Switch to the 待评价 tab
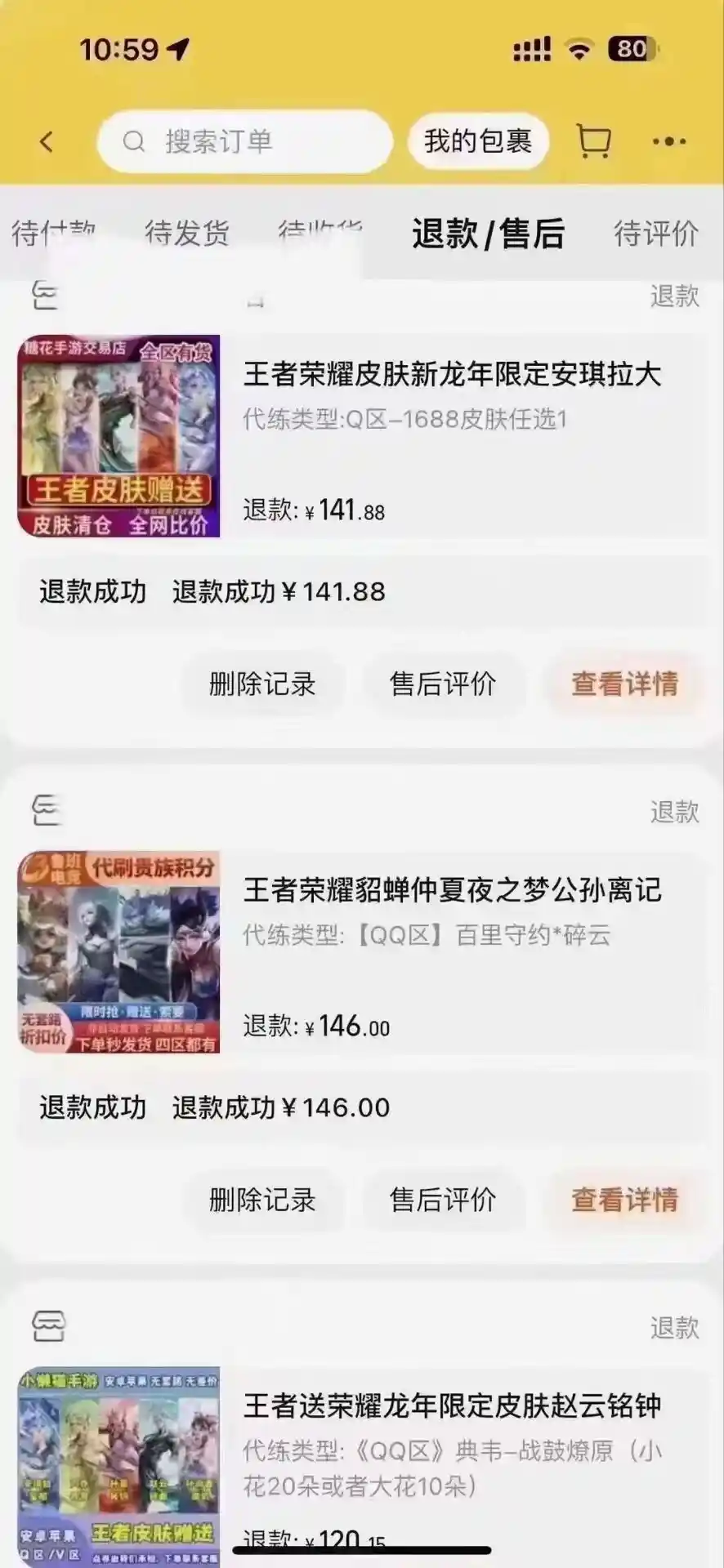Viewport: 724px width, 1568px height. [x=655, y=234]
